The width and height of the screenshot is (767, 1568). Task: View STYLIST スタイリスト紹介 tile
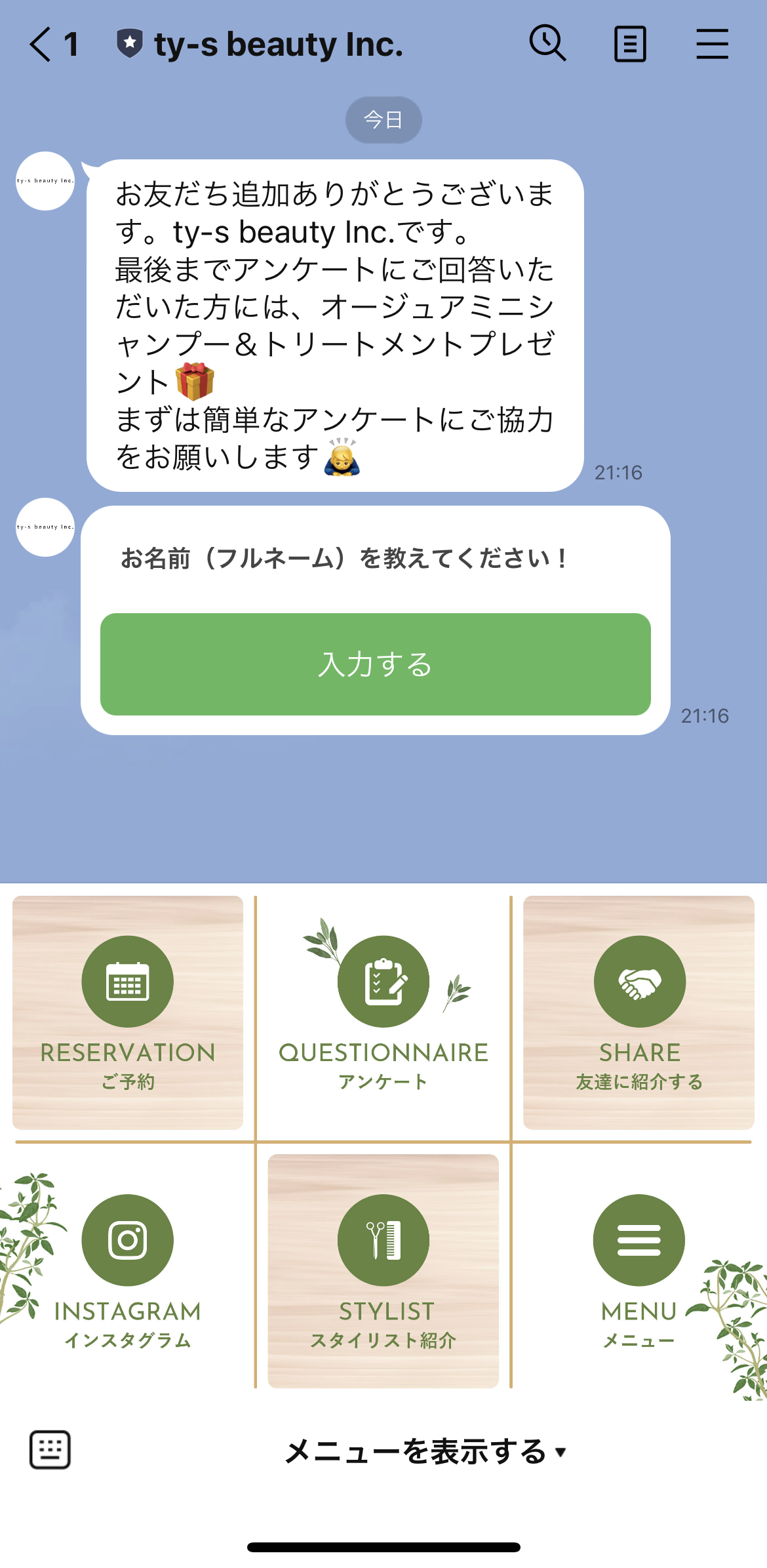(383, 1270)
